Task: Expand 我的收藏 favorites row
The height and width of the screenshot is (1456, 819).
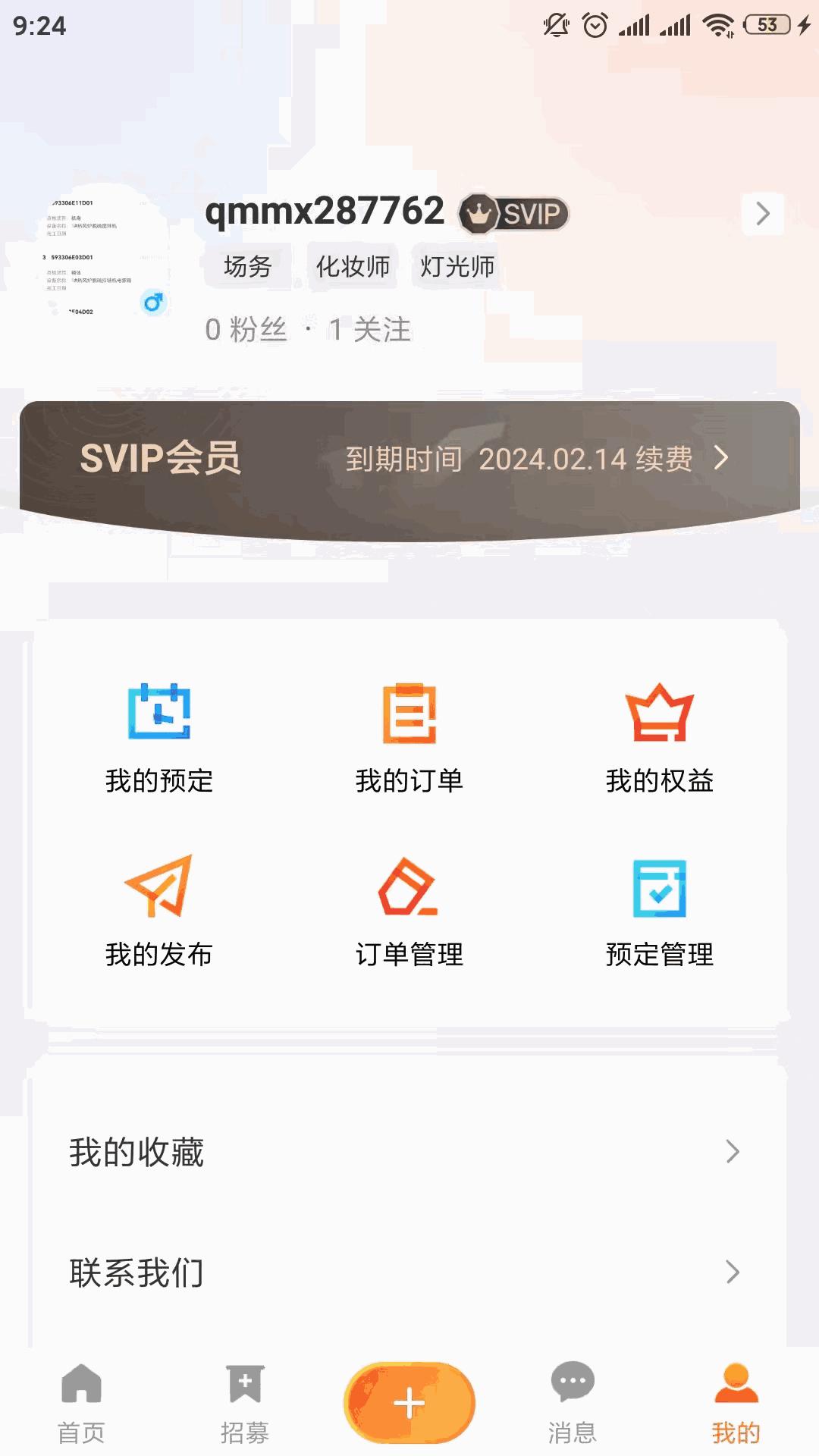Action: click(x=409, y=1153)
